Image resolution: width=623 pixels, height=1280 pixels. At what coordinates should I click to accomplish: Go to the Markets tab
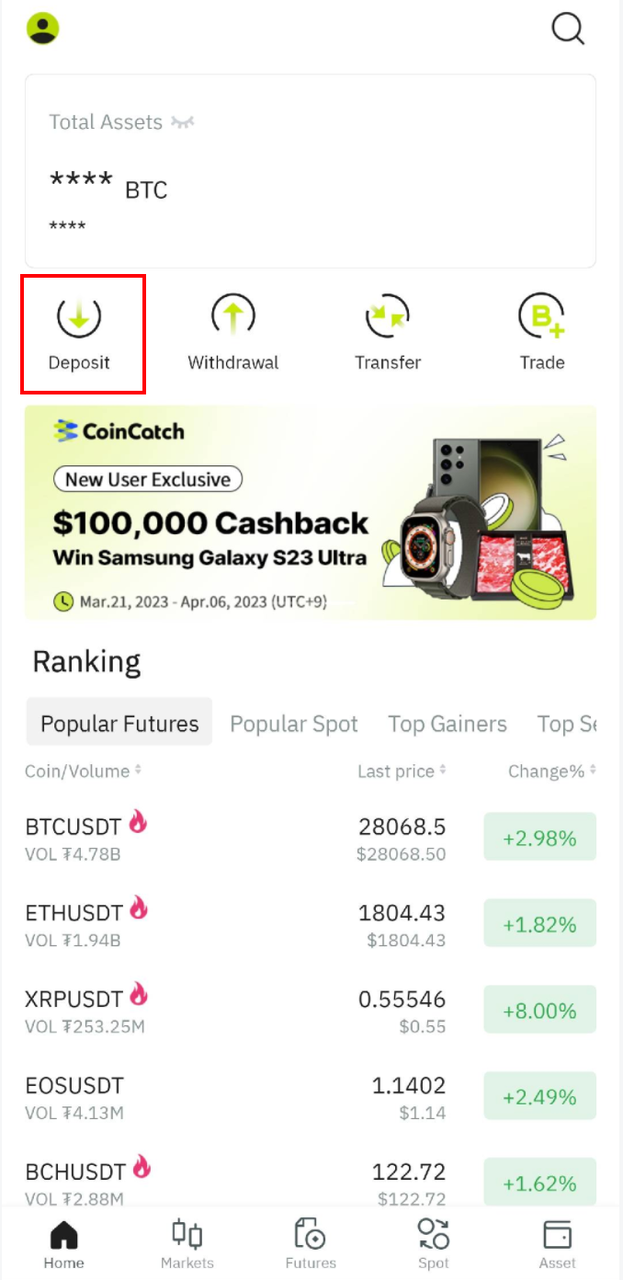coord(187,1243)
